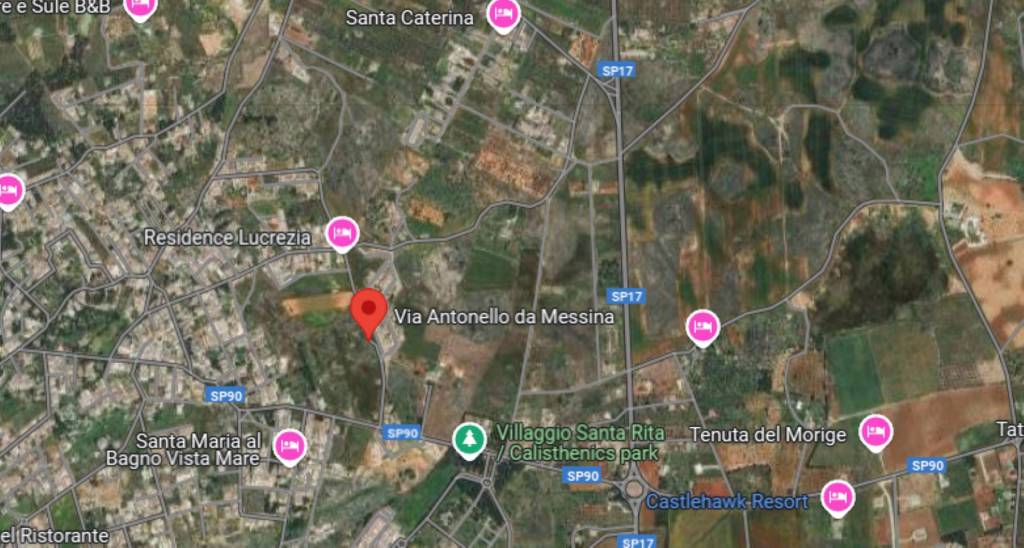Select Santa Maria al Bagno Vista Mare pin
This screenshot has width=1024, height=548.
tap(289, 444)
